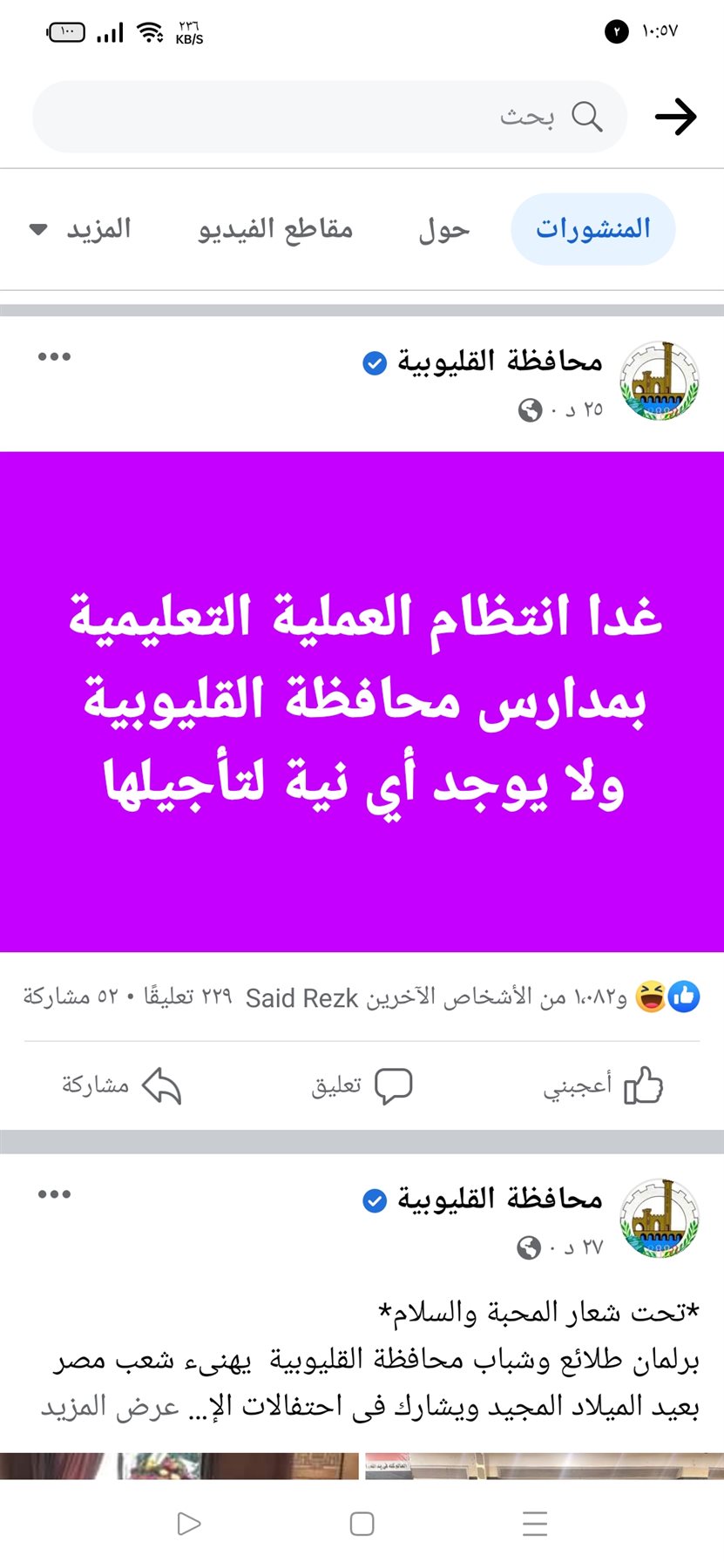
Task: Open system recent apps menu
Action: [x=534, y=1524]
